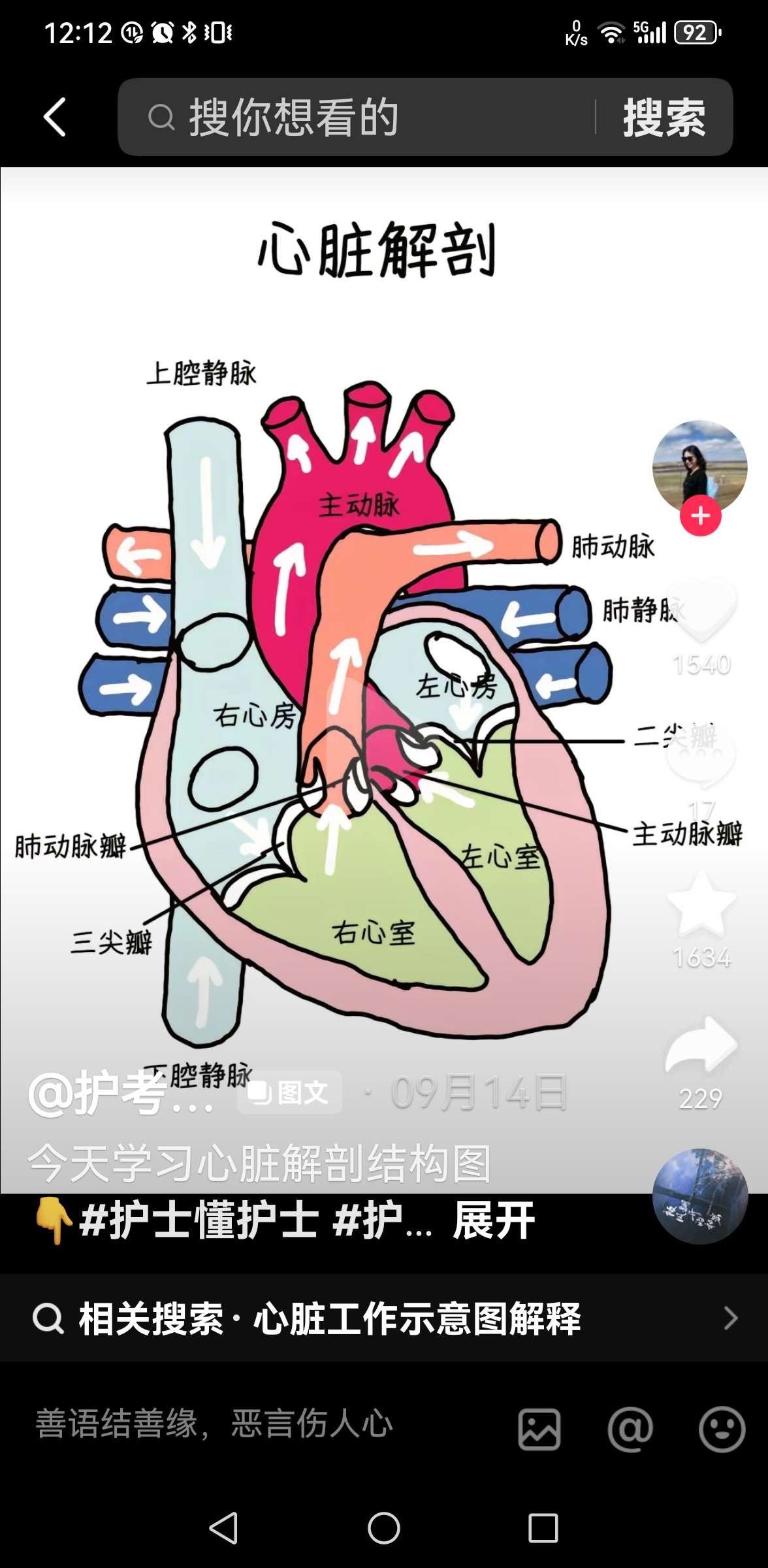The image size is (768, 1568).
Task: Open the emoji picker for comments
Action: (722, 1429)
